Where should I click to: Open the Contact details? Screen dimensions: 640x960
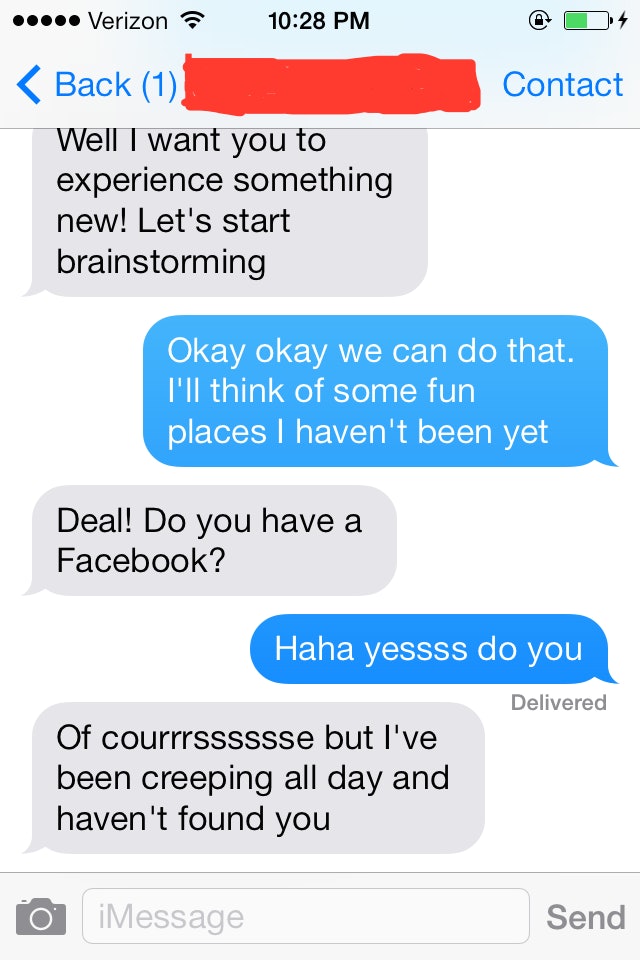point(562,85)
